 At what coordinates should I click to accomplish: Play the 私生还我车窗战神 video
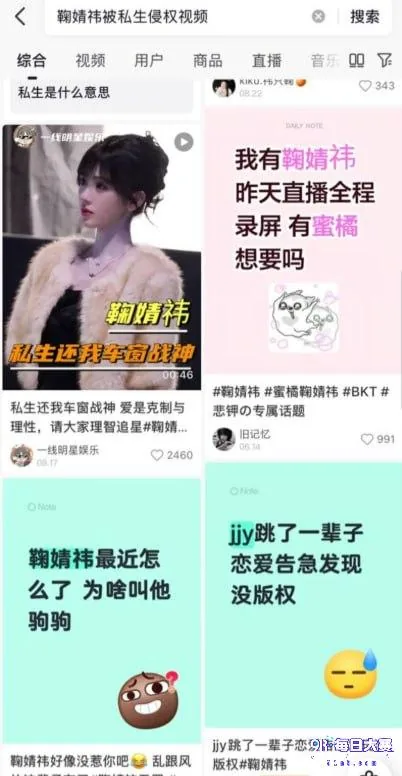(101, 257)
